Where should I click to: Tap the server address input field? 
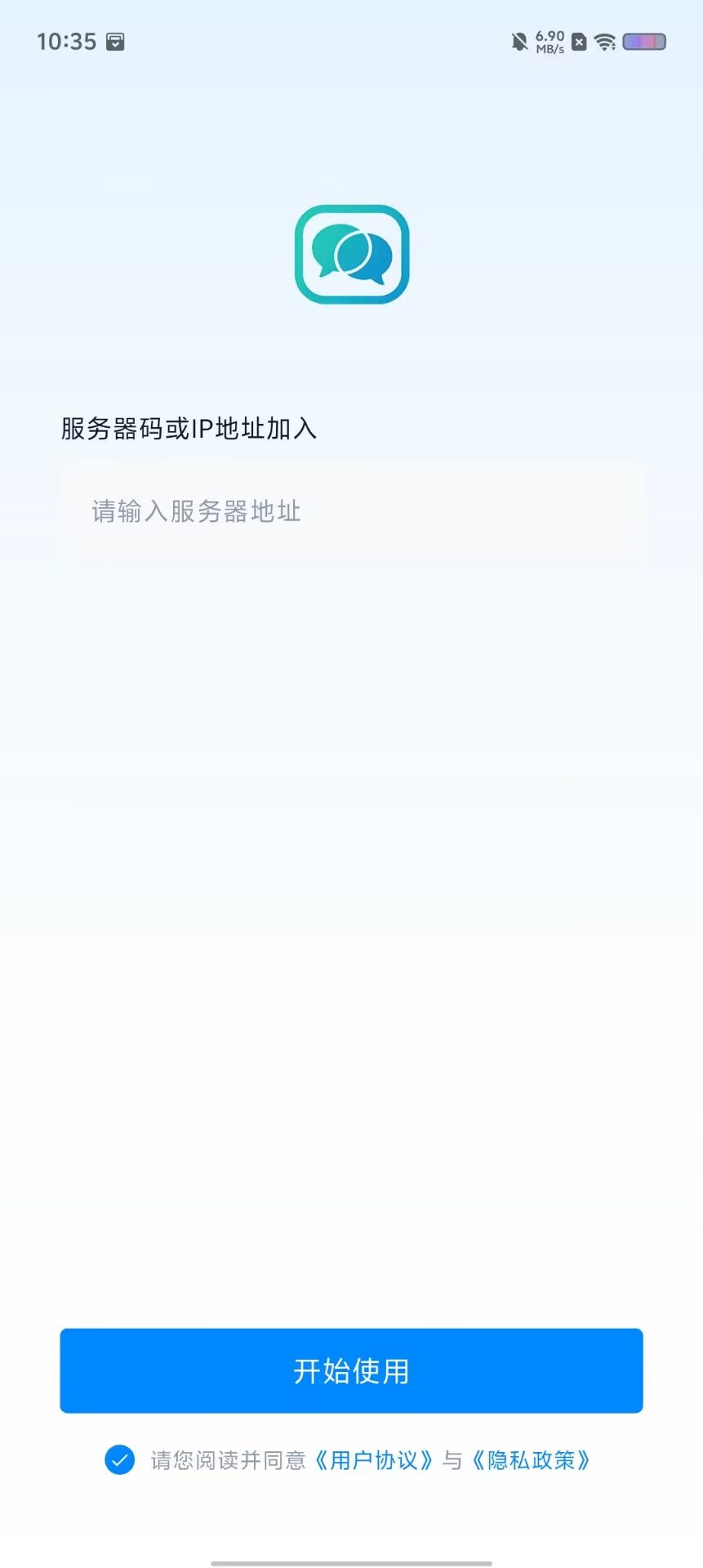pos(351,511)
